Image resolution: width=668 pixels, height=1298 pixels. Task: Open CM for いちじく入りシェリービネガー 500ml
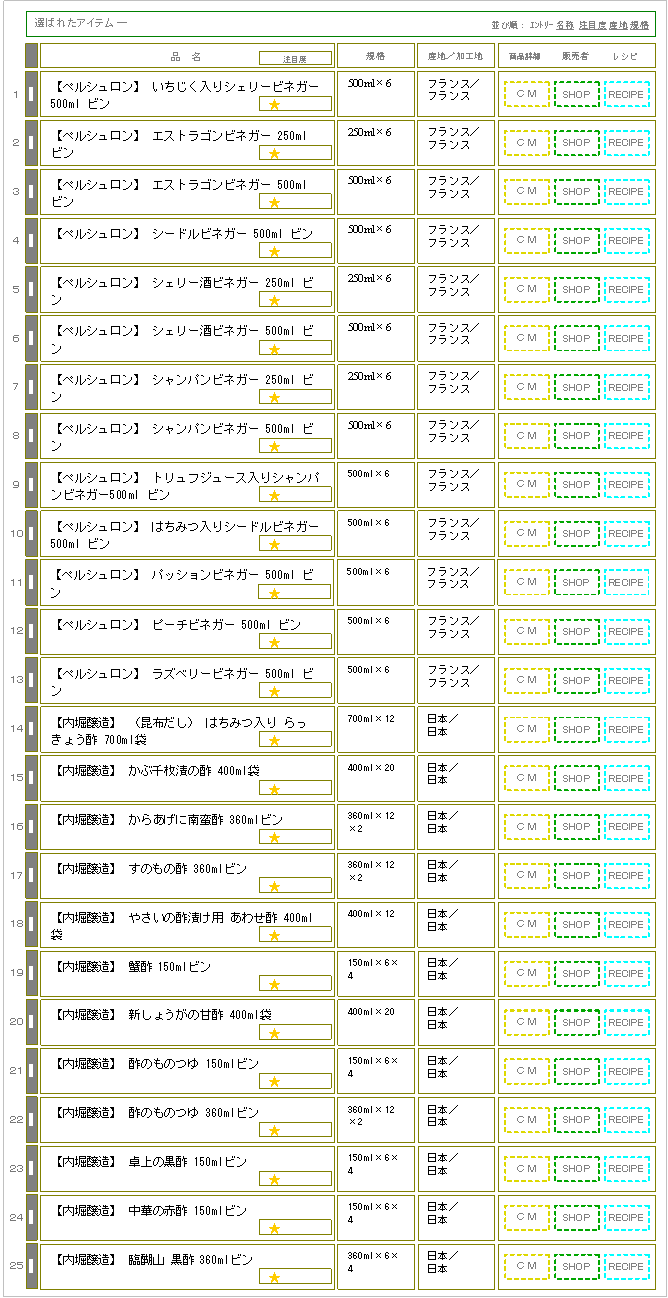coord(526,94)
